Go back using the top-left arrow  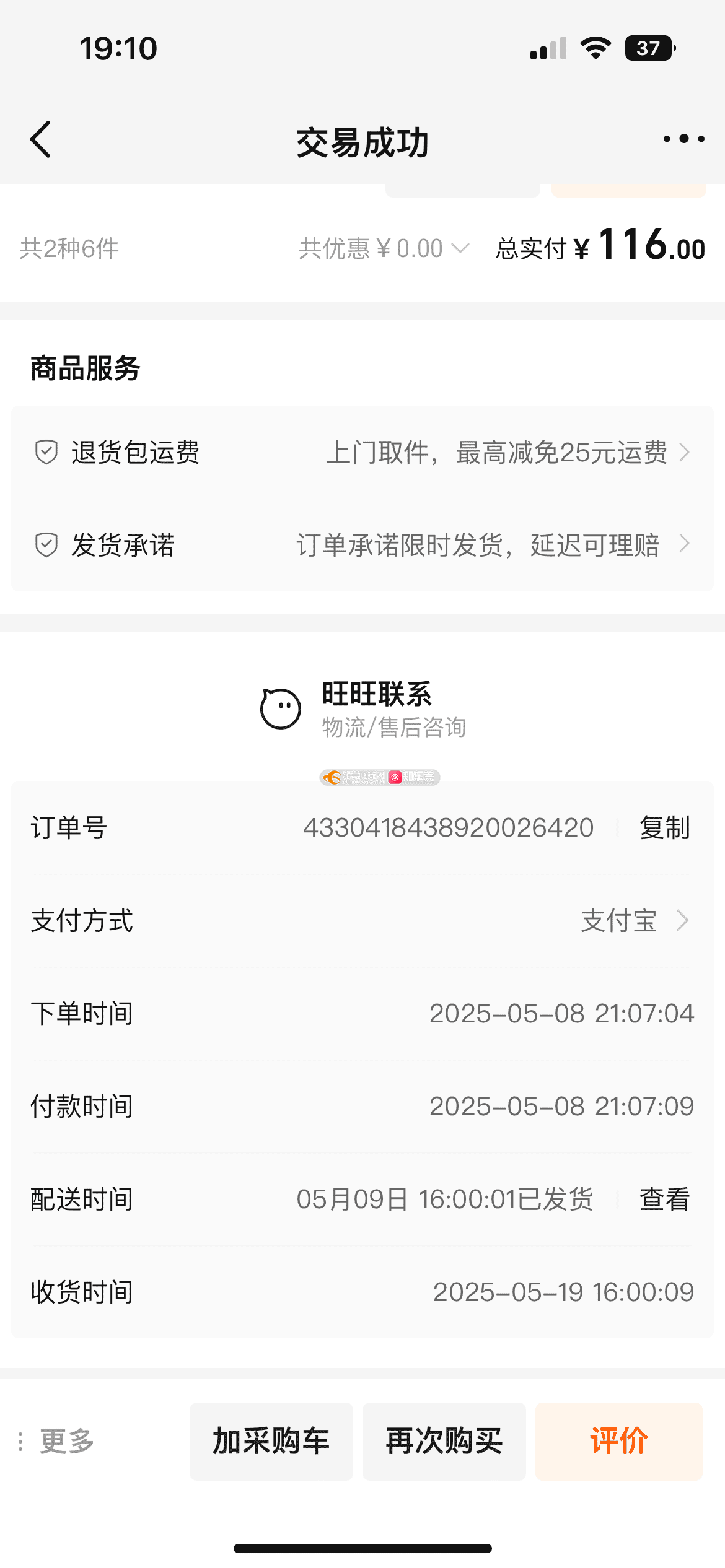pyautogui.click(x=41, y=140)
